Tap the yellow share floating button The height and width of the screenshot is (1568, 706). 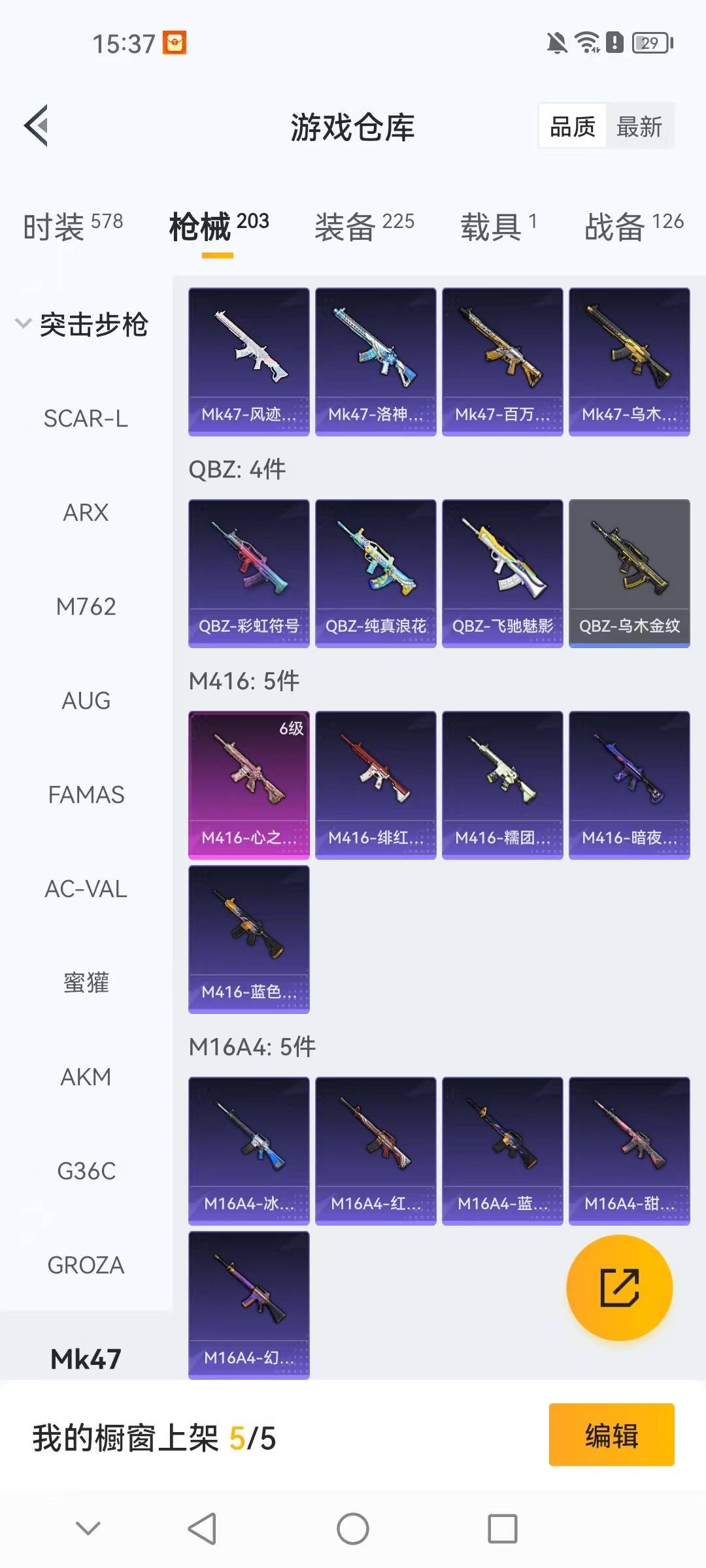point(619,1288)
